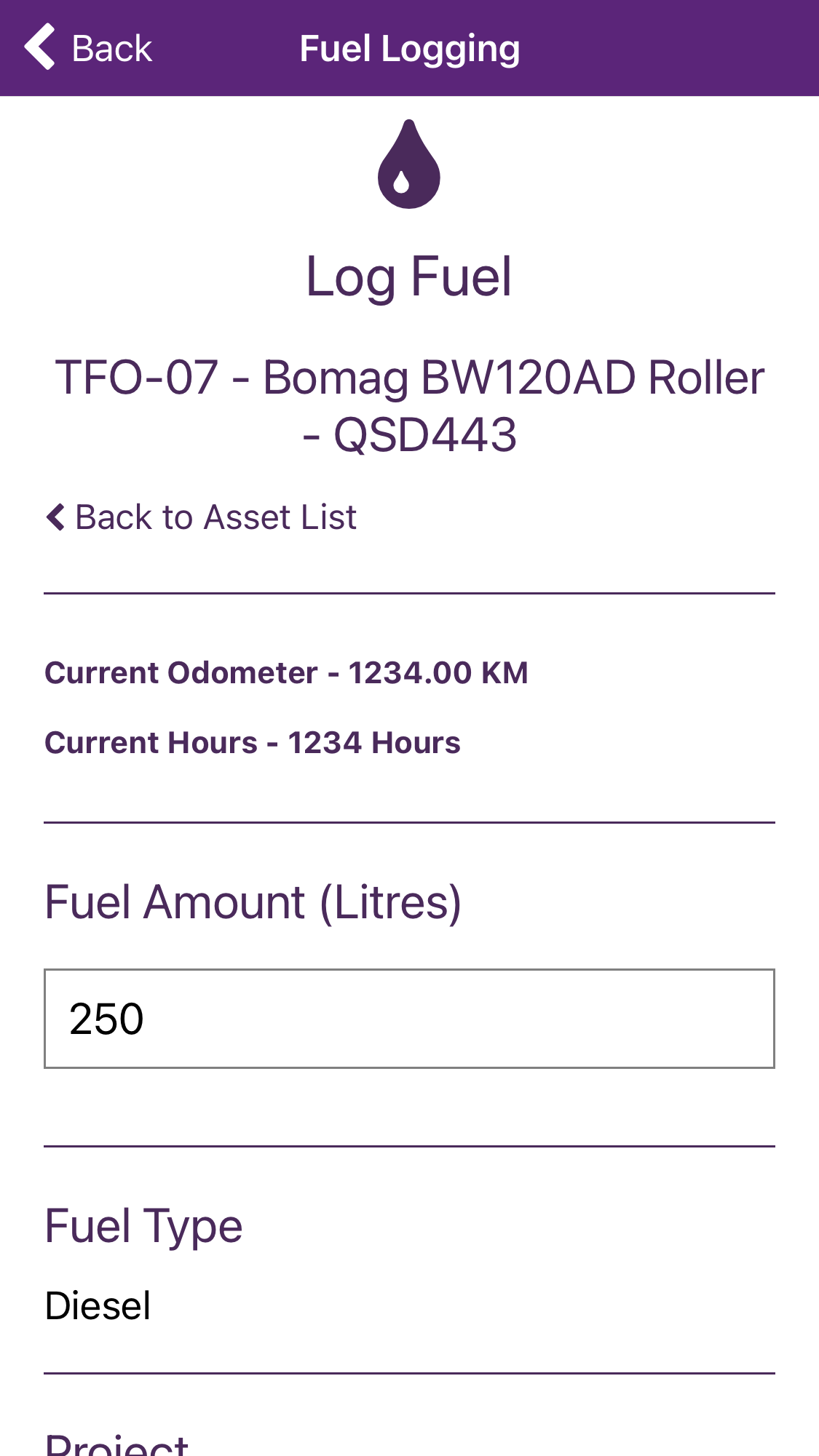Tap the Current Odometer 1234.00 KM reading
Viewport: 819px width, 1456px height.
tap(288, 672)
